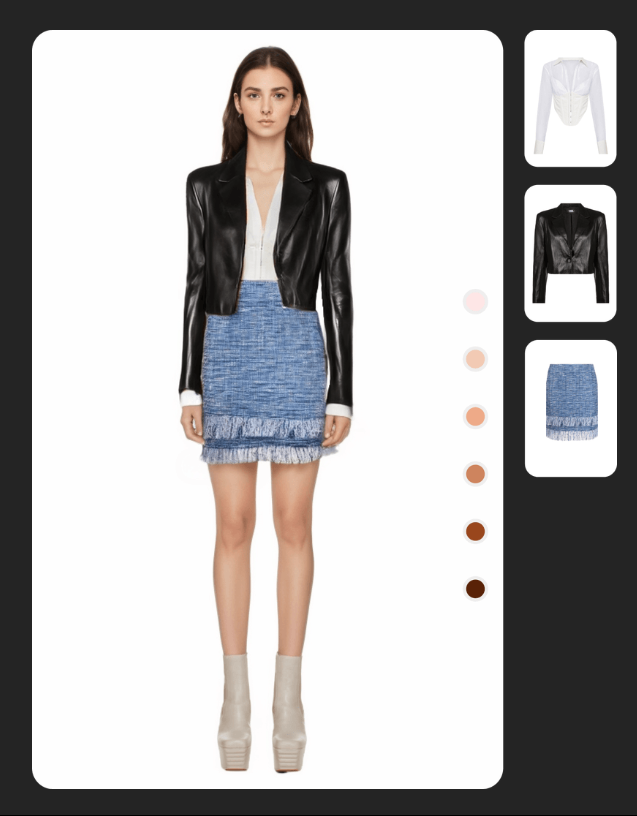
Task: Open the white corset shirt thumbnail
Action: 570,98
